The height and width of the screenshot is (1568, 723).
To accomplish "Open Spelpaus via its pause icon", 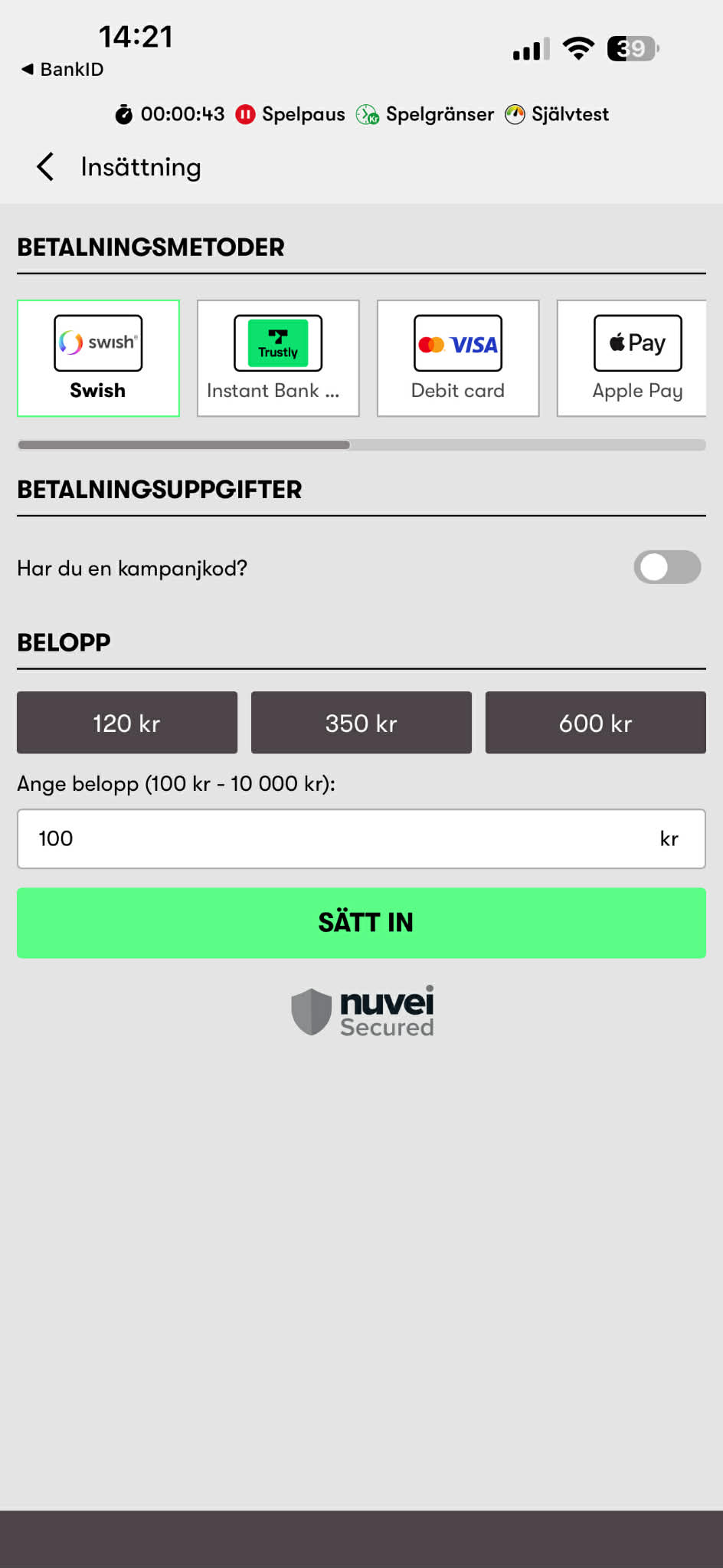I will pos(244,113).
